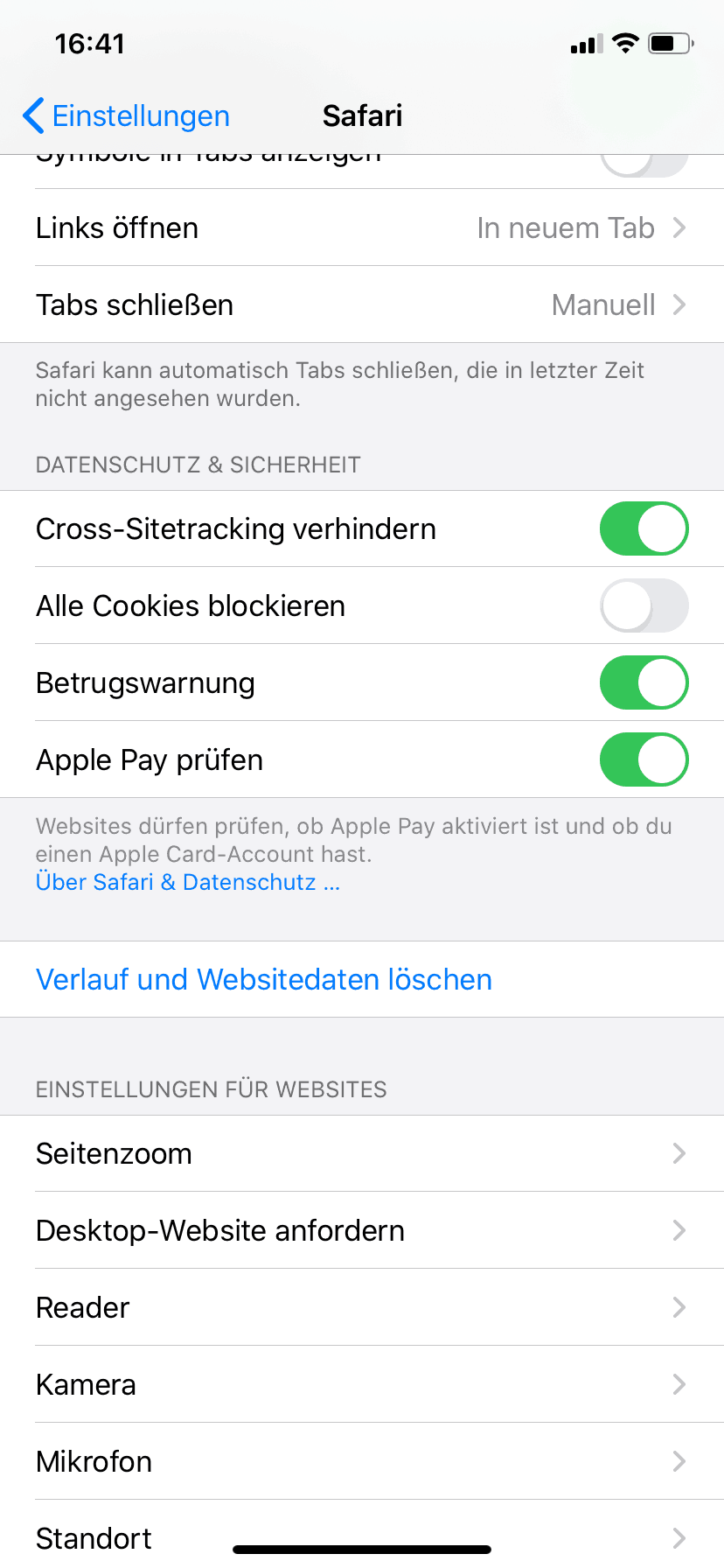The width and height of the screenshot is (724, 1568).
Task: Open Seitenzoom settings
Action: click(362, 1153)
